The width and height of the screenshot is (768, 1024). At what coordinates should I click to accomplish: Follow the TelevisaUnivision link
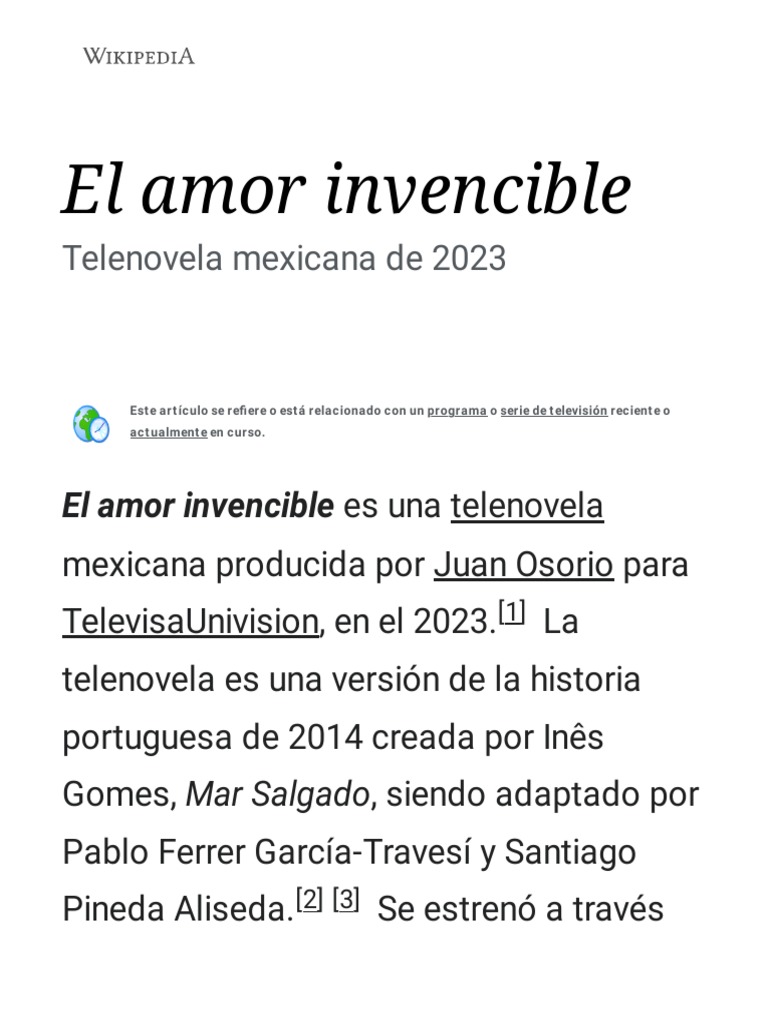(191, 621)
